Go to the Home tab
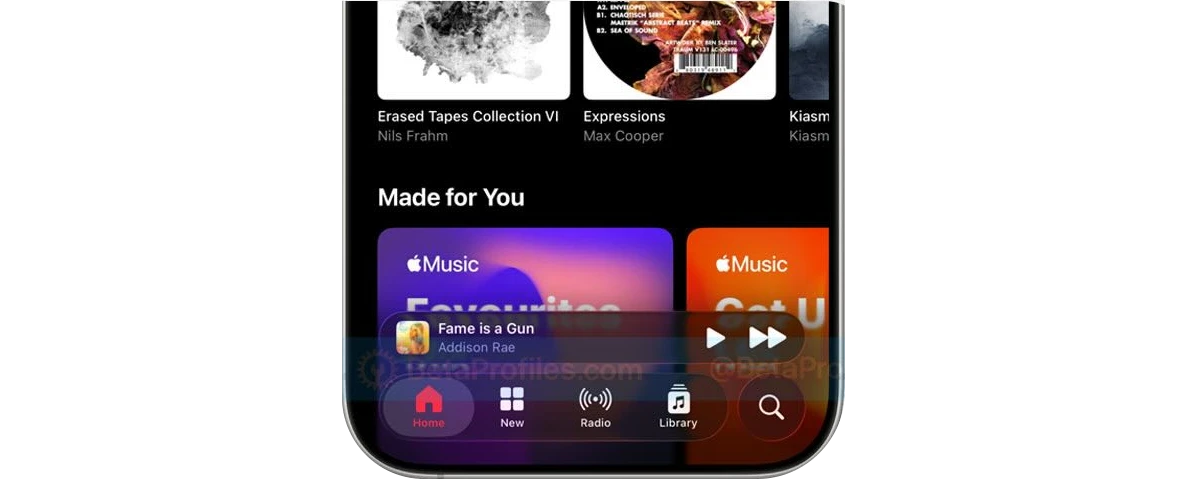Image resolution: width=1187 pixels, height=480 pixels. pyautogui.click(x=428, y=407)
